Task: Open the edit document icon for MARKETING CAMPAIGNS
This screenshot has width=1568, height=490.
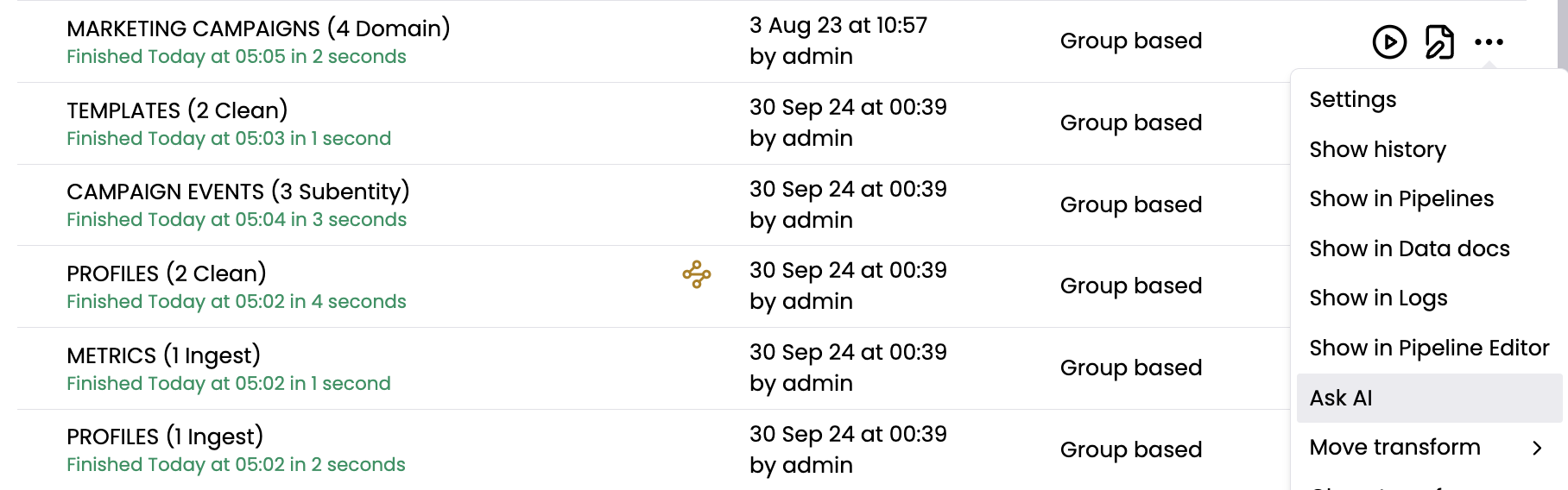Action: (x=1438, y=41)
